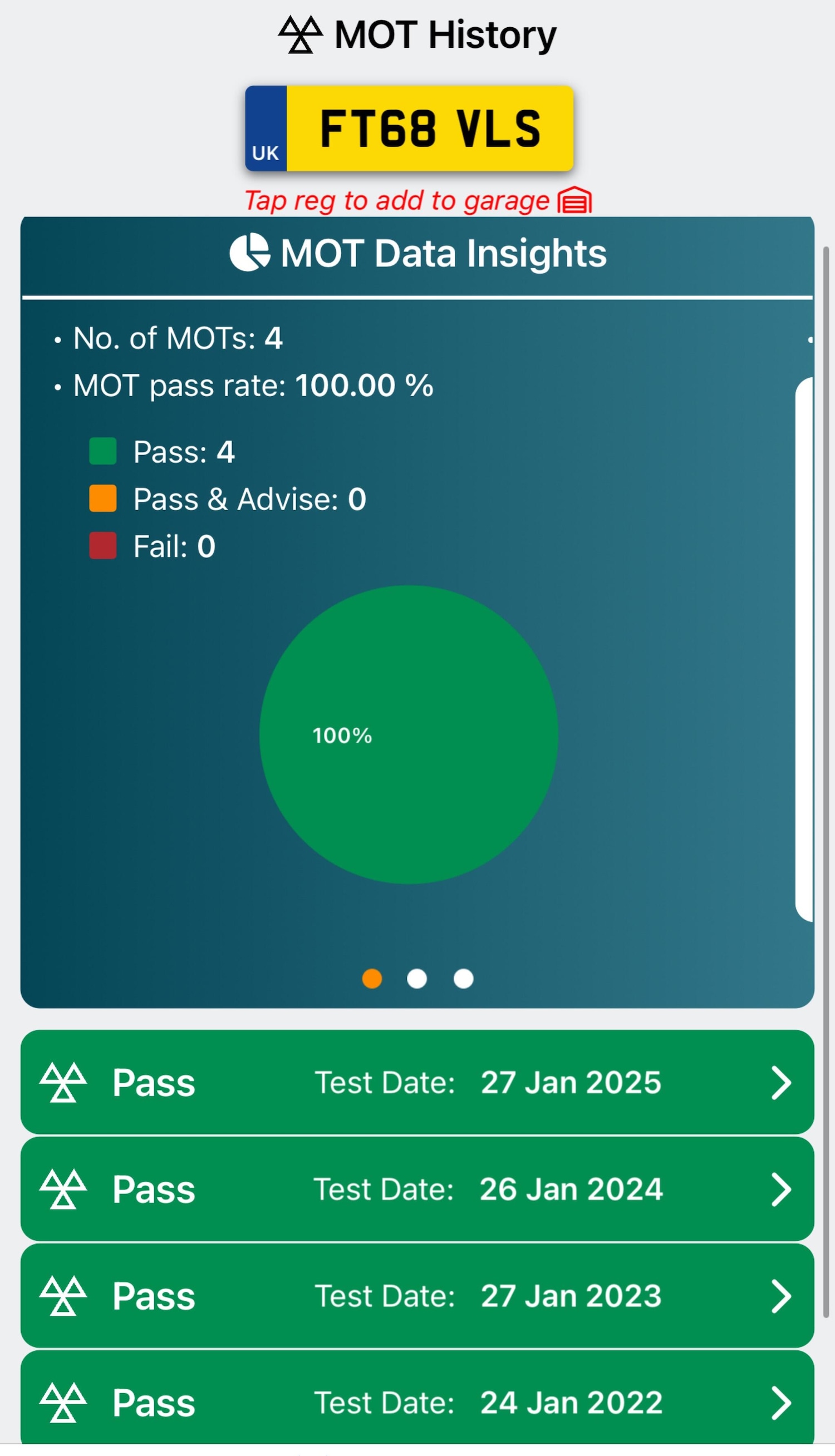Viewport: 835px width, 1456px height.
Task: Open the 27 Jan 2025 Pass result
Action: pos(417,1082)
